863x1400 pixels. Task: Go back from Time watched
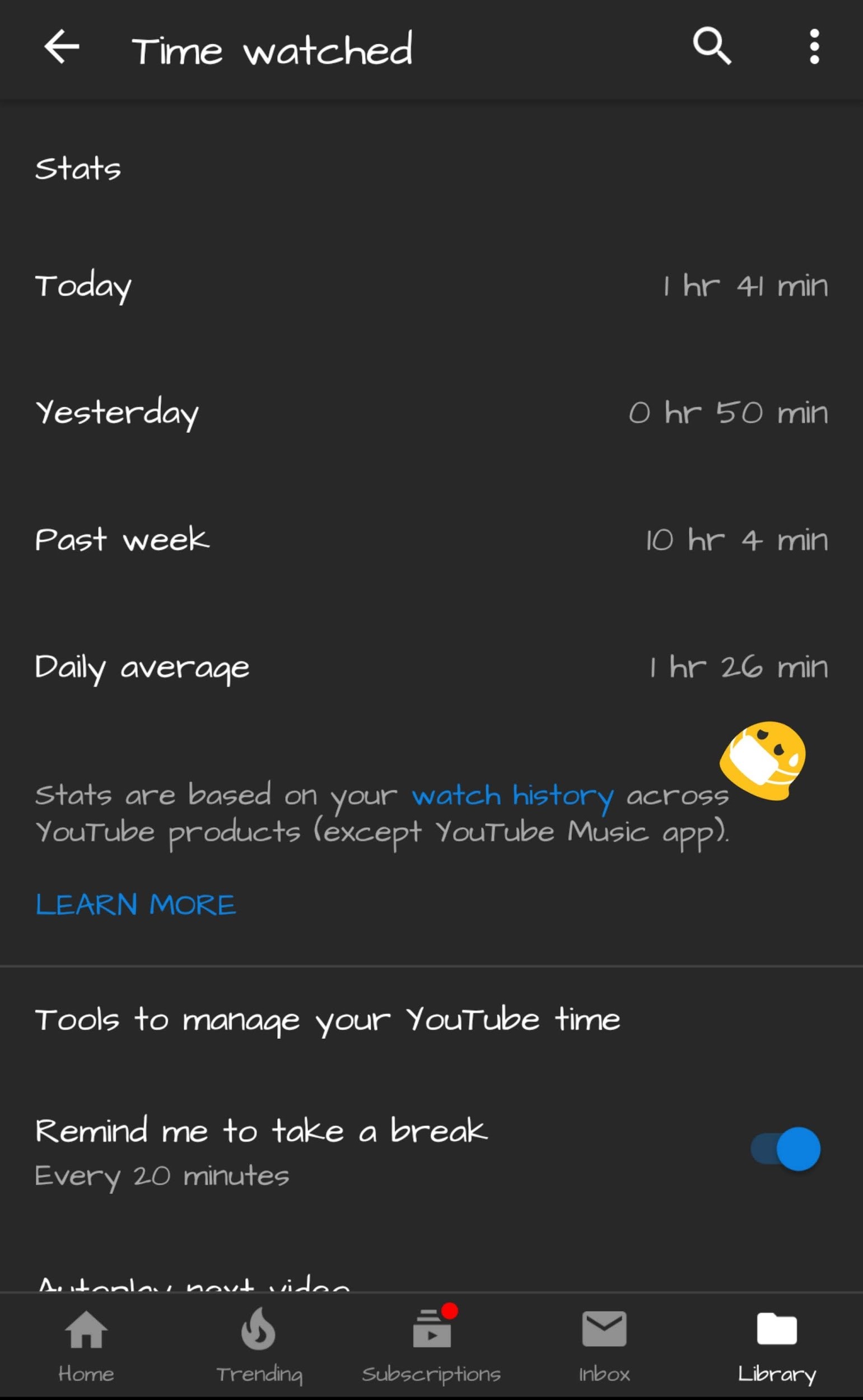(62, 47)
